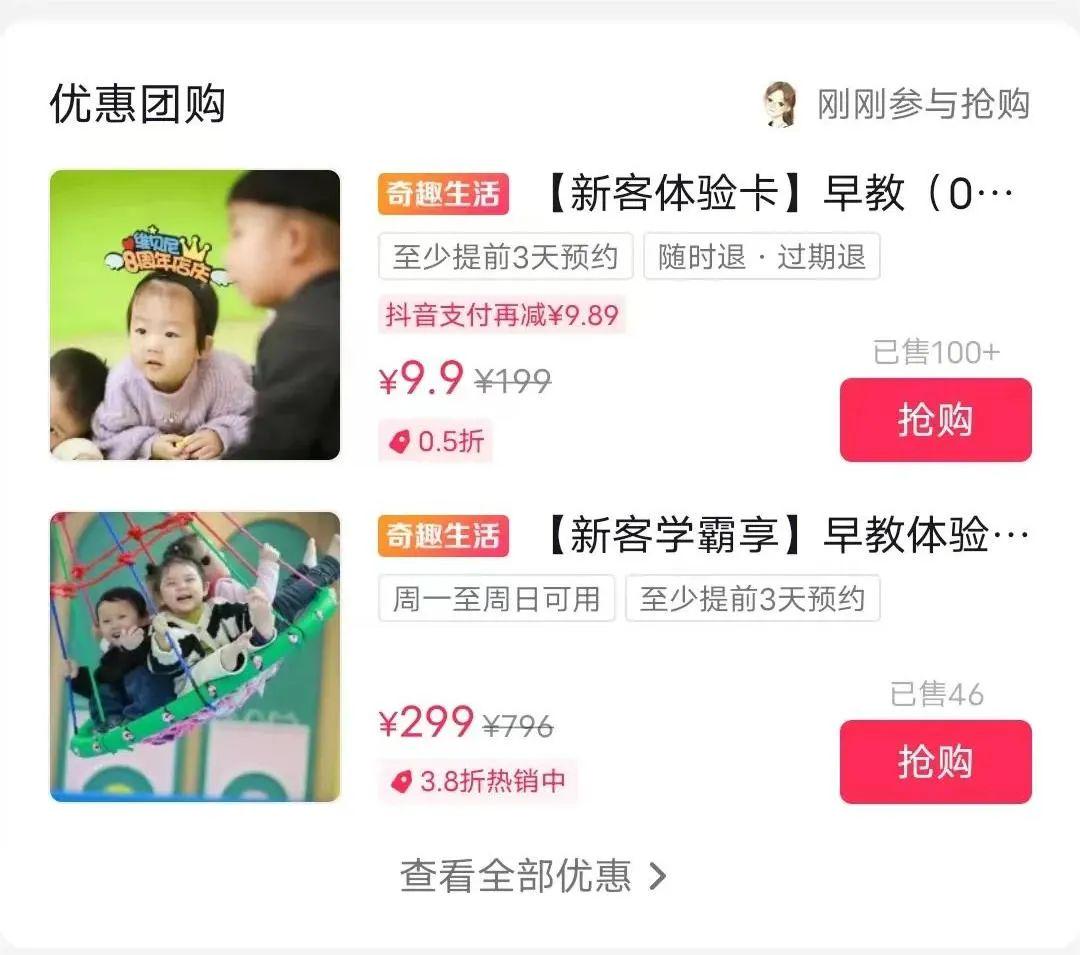The image size is (1080, 955).
Task: Open the 新客体验卡 deal photo
Action: (195, 315)
